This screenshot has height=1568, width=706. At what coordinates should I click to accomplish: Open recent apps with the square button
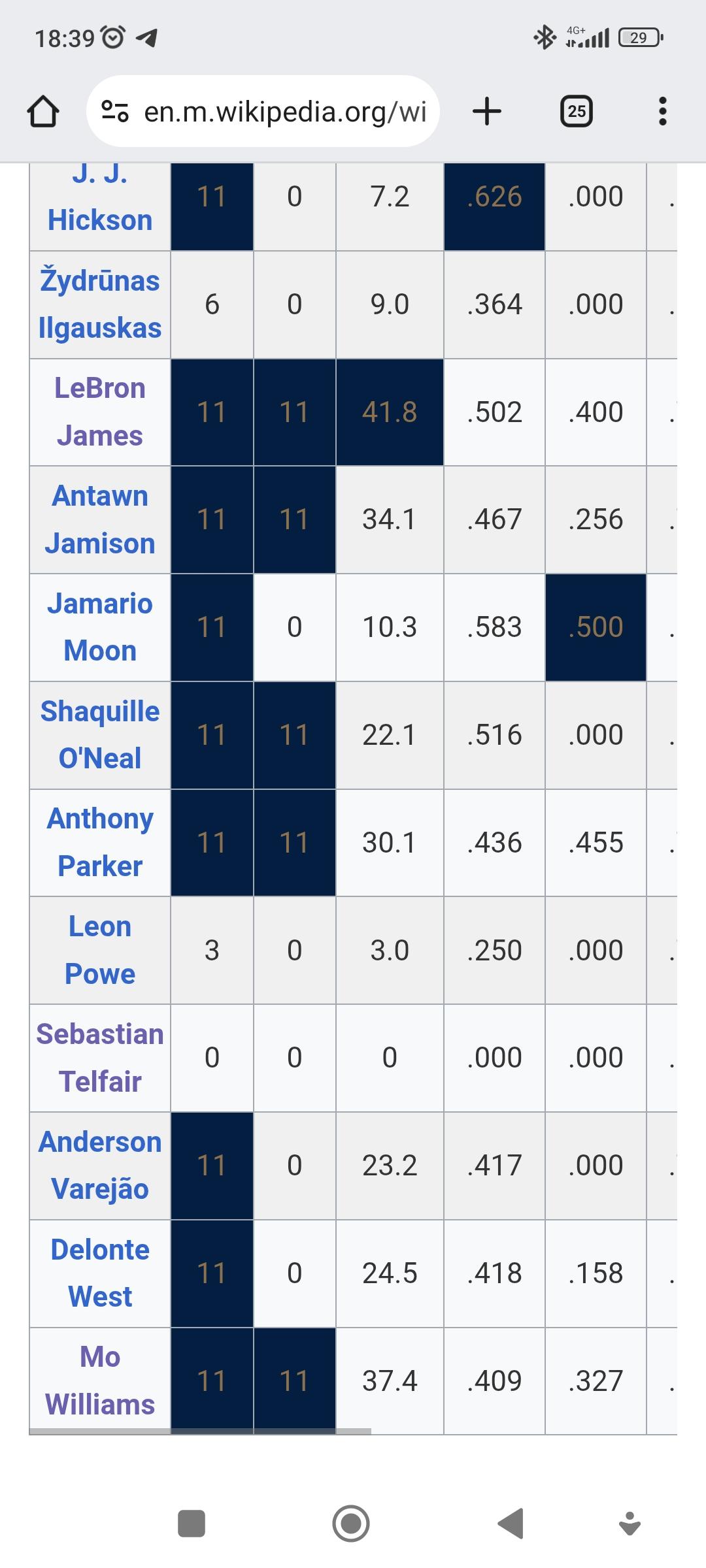(x=192, y=1524)
